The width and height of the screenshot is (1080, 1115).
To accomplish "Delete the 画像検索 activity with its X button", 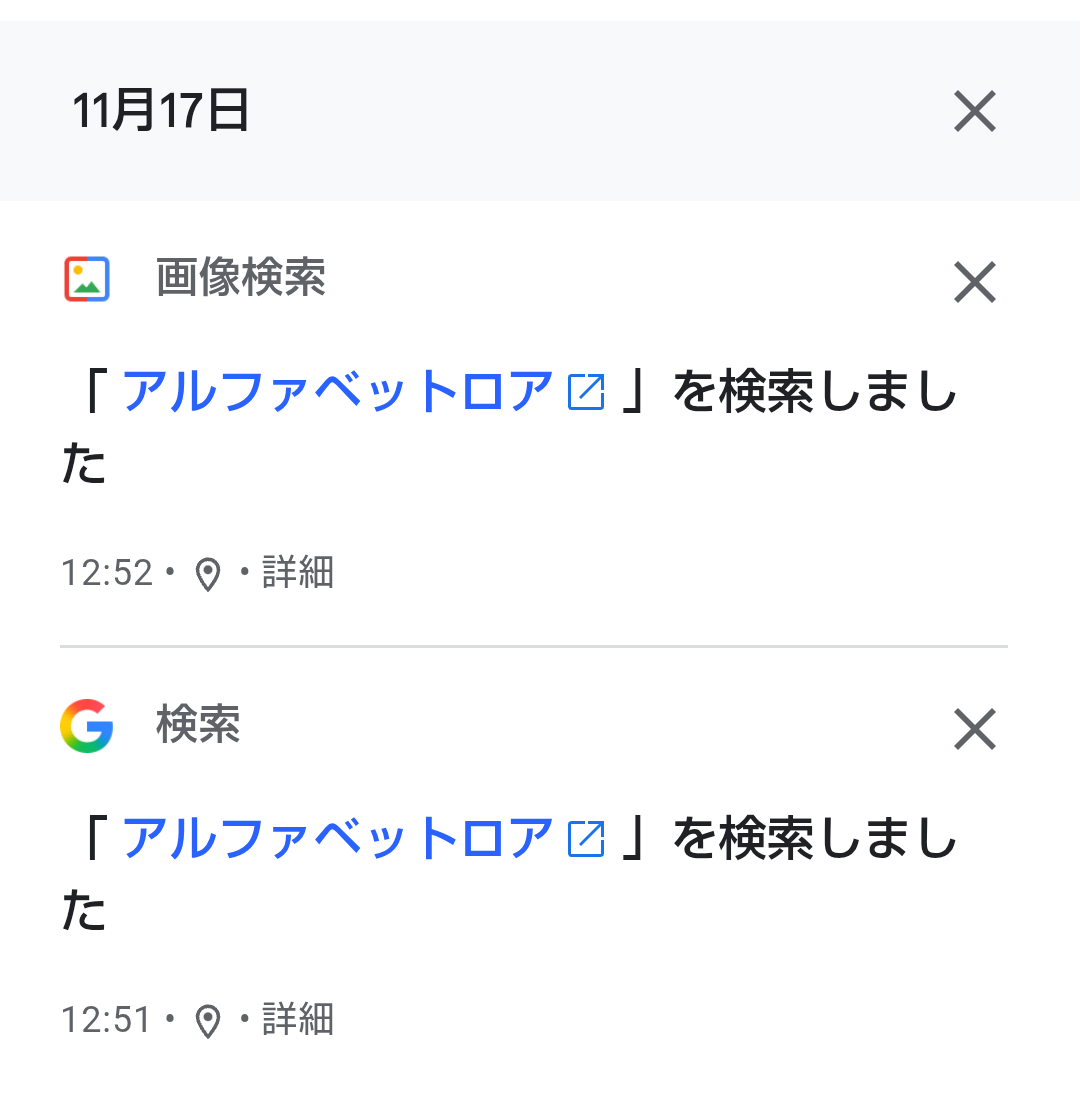I will point(974,283).
